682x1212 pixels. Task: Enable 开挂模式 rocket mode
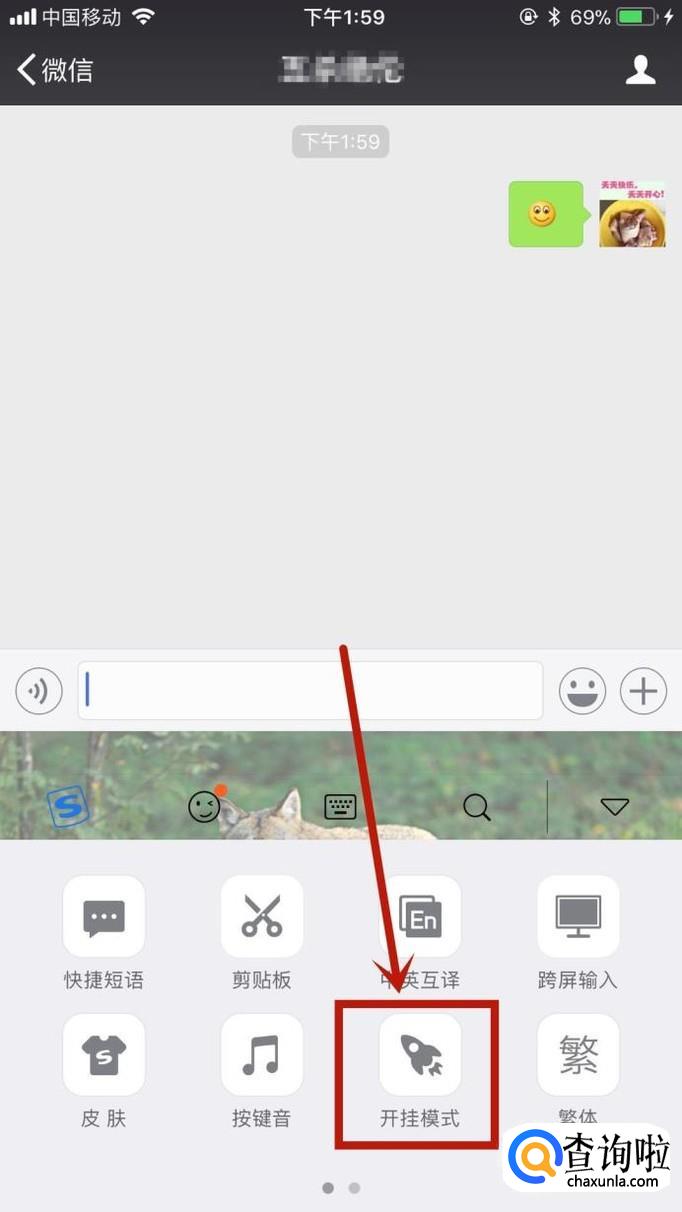420,1056
